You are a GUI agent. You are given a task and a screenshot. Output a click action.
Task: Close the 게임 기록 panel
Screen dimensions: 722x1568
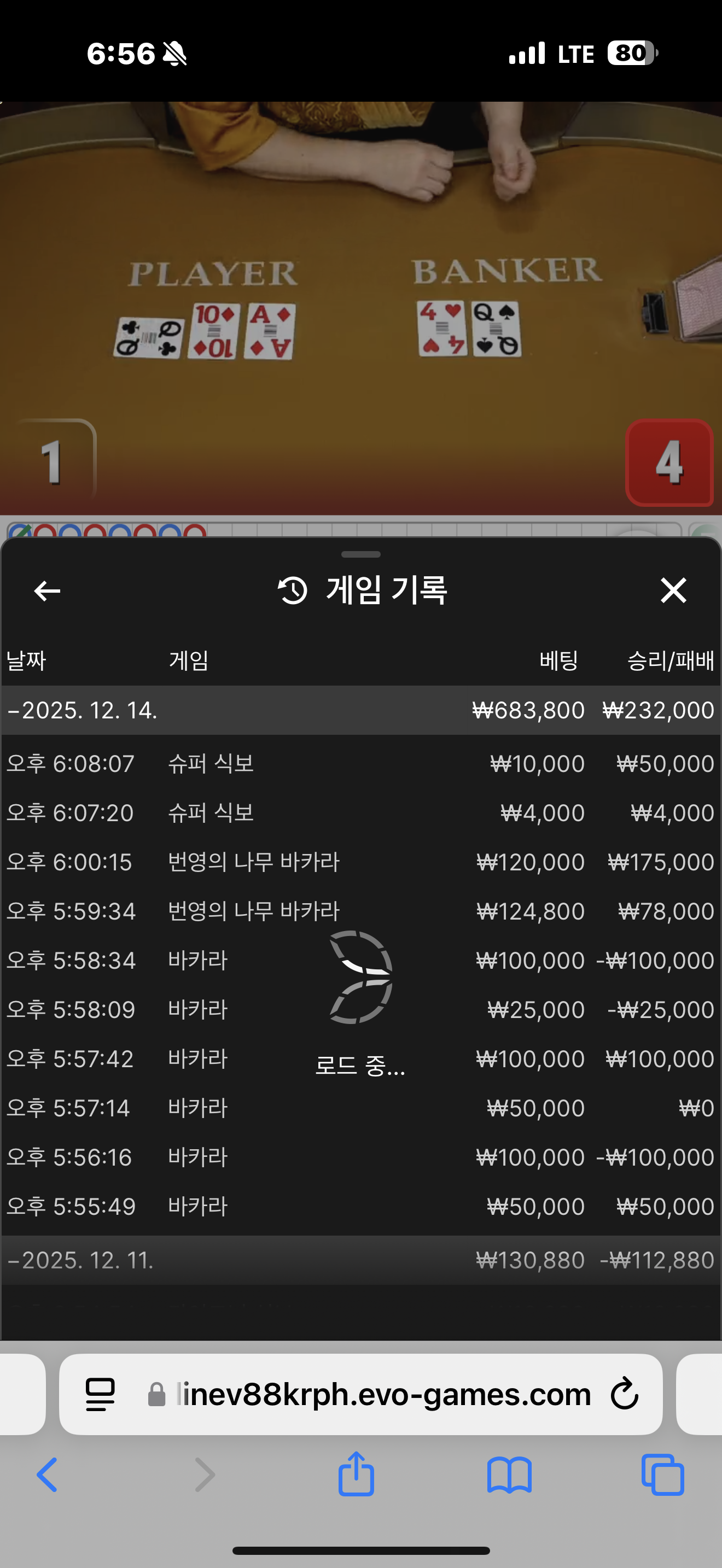click(673, 590)
